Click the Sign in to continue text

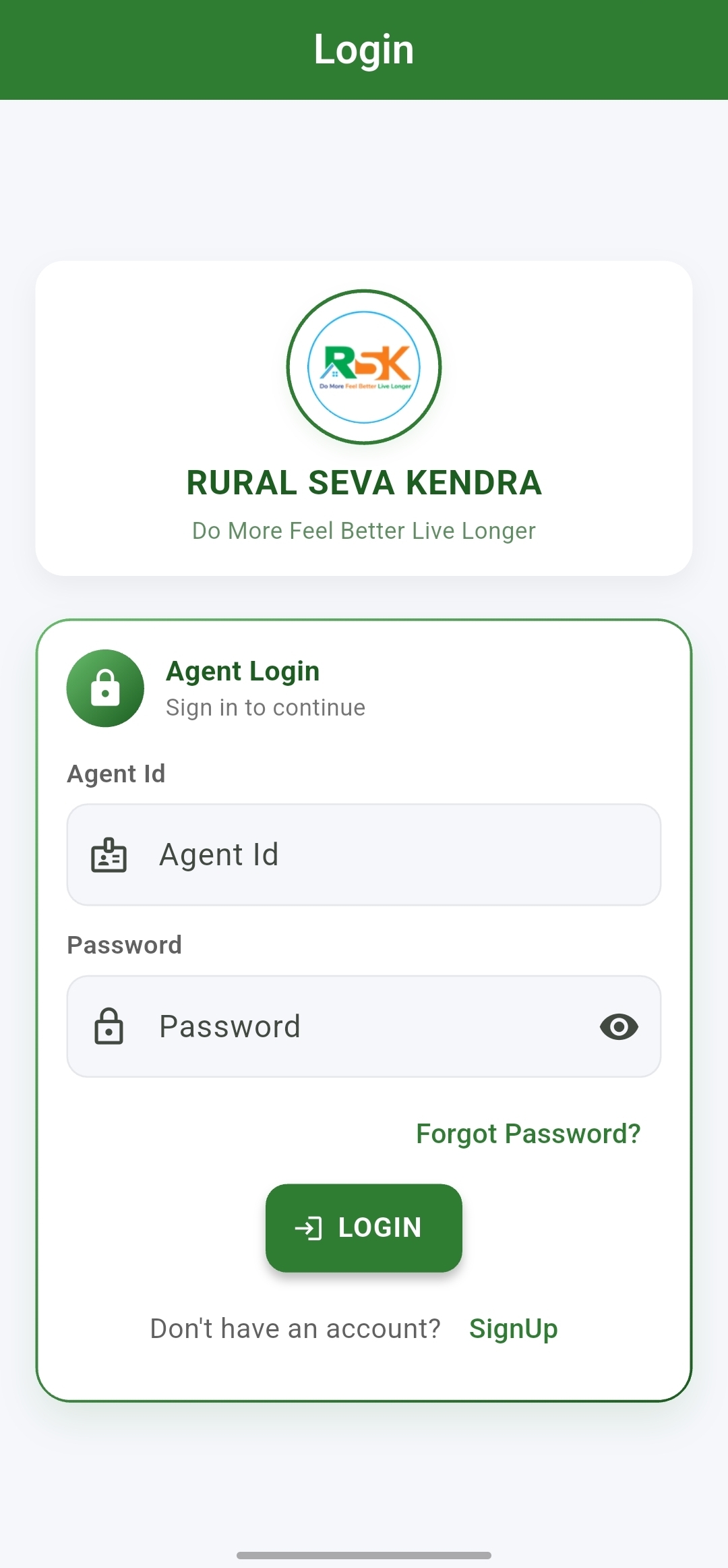(266, 707)
